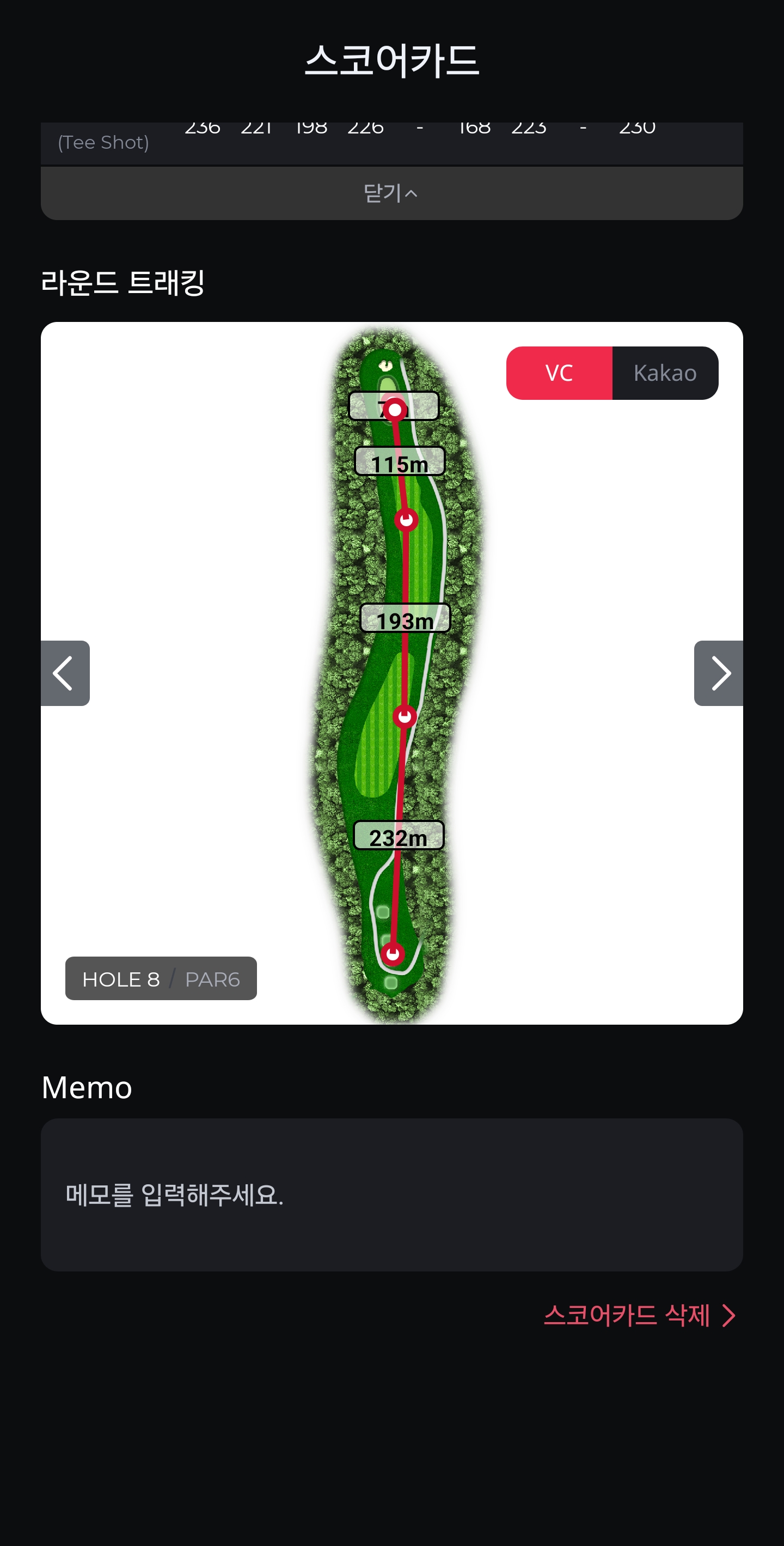Image resolution: width=784 pixels, height=1546 pixels.
Task: Switch to the VC map tab
Action: pyautogui.click(x=559, y=373)
